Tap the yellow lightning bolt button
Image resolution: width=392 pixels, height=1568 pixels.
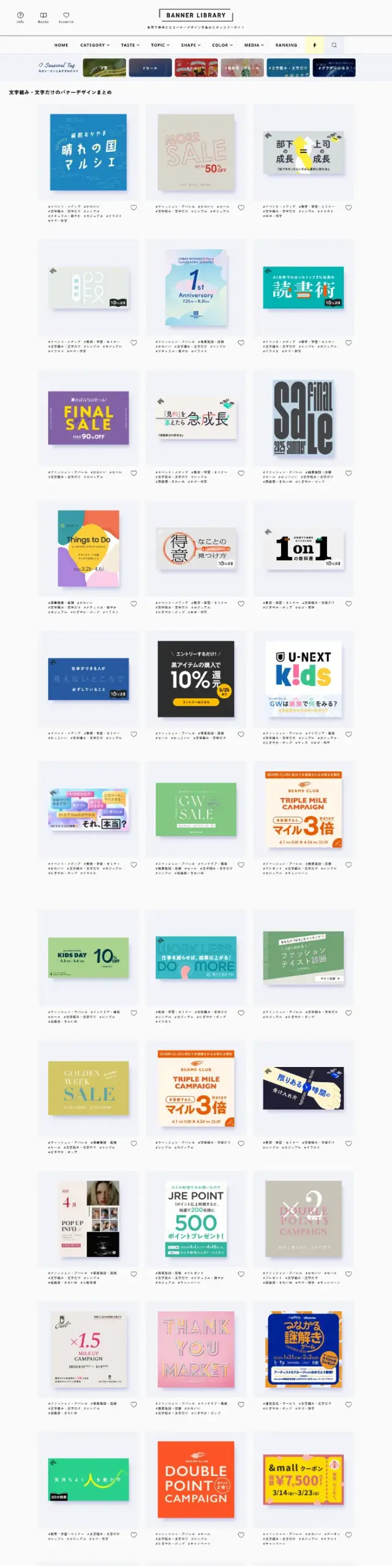tap(314, 45)
